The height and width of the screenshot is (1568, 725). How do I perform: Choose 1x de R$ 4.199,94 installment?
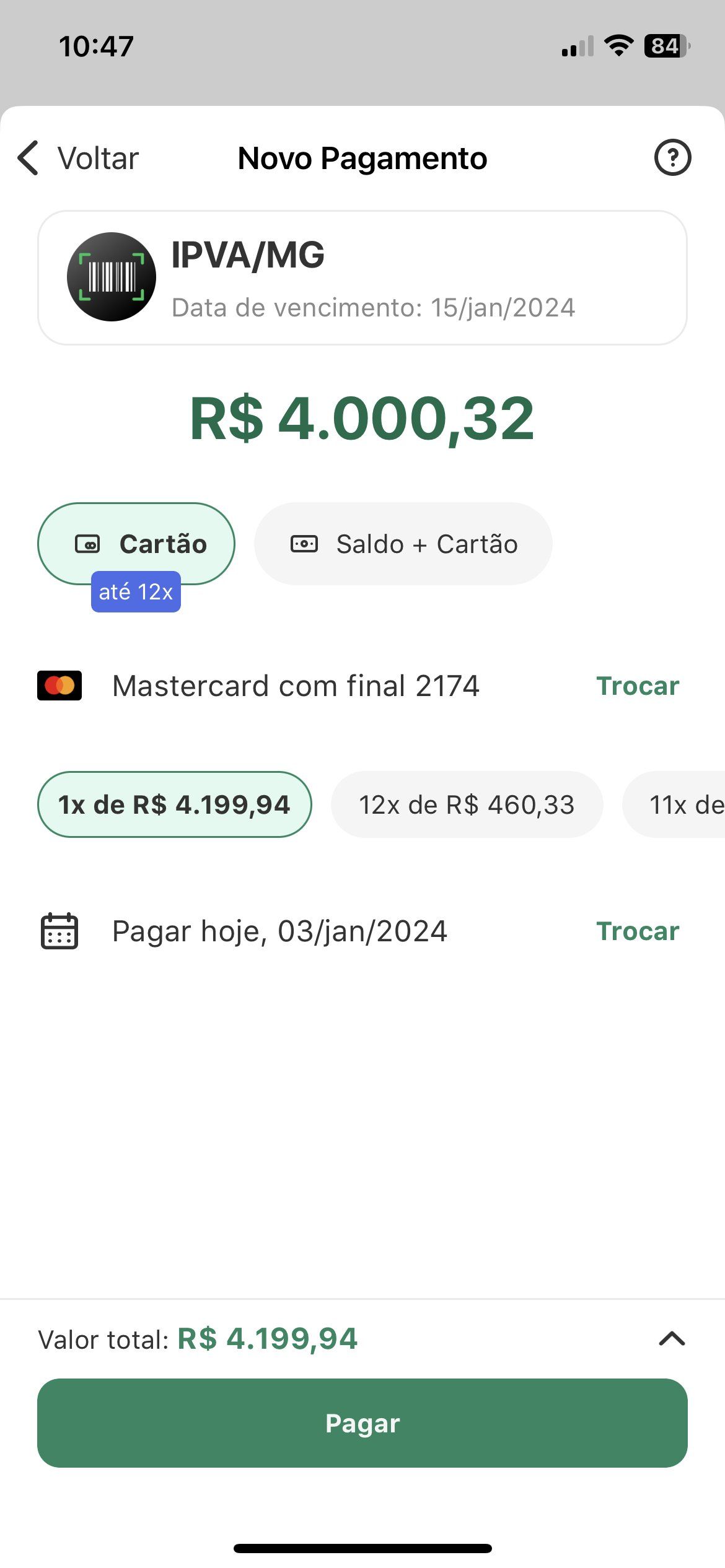(x=175, y=804)
